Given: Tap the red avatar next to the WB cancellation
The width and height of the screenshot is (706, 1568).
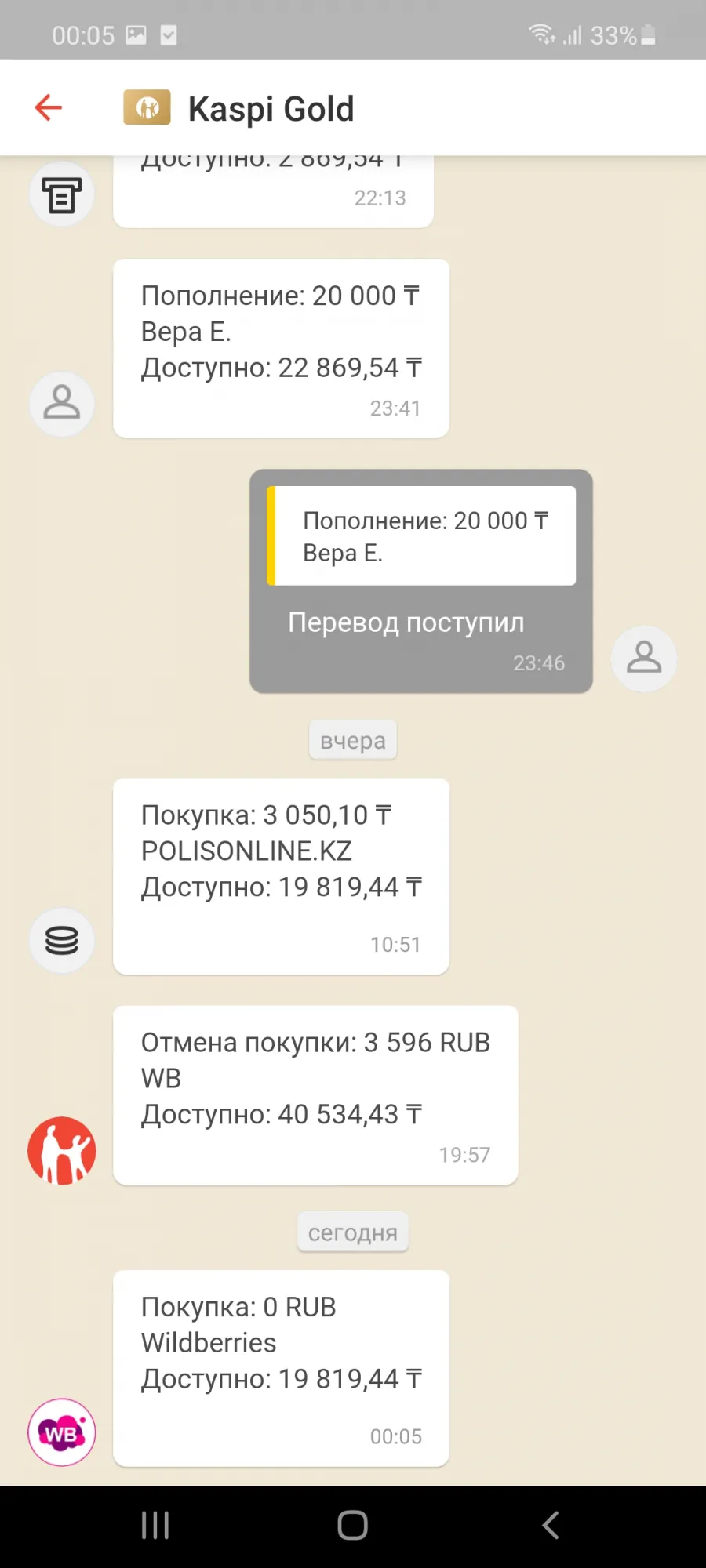Looking at the screenshot, I should [x=62, y=1150].
